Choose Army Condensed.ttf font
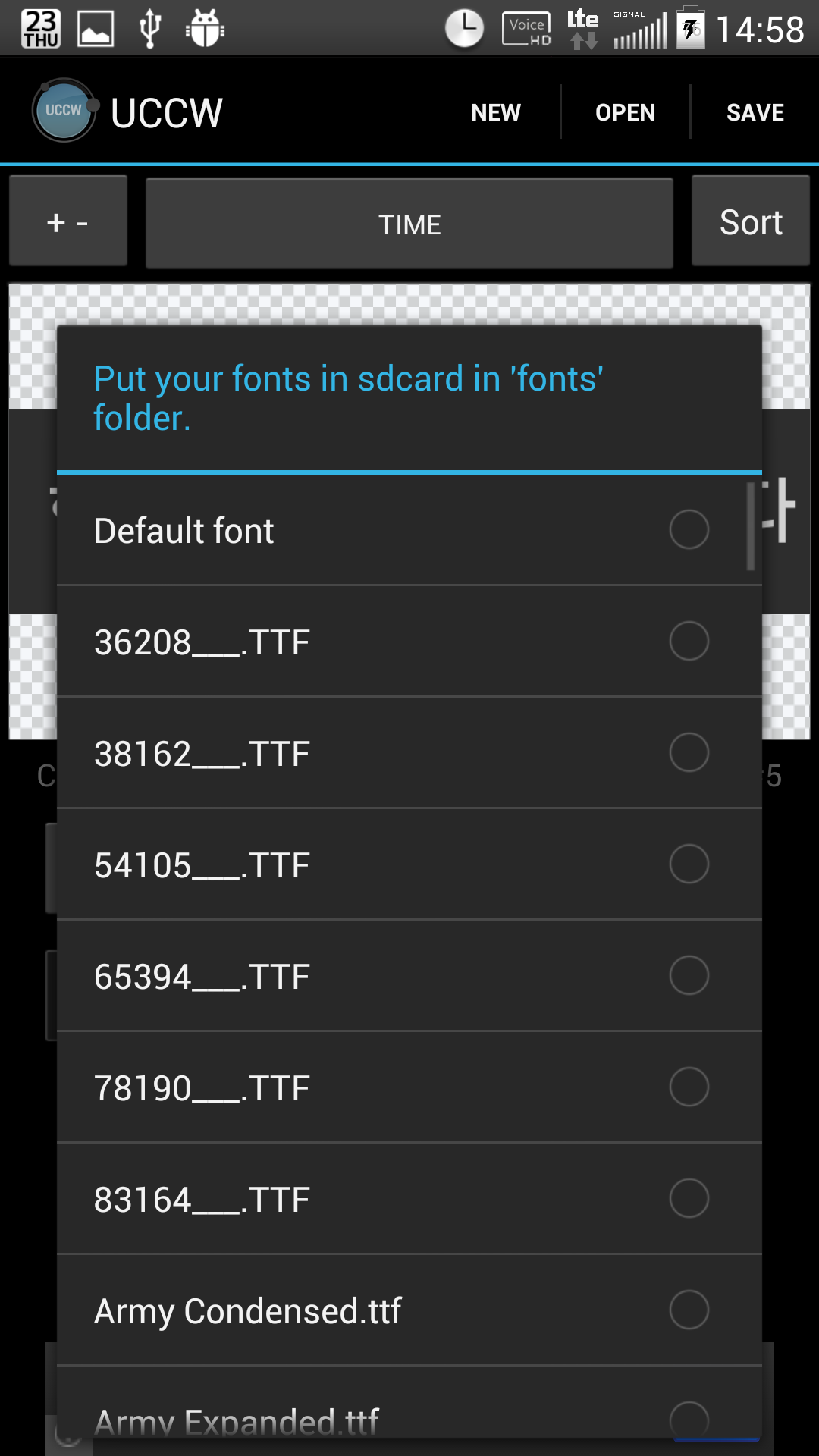Viewport: 819px width, 1456px height. pos(409,1310)
